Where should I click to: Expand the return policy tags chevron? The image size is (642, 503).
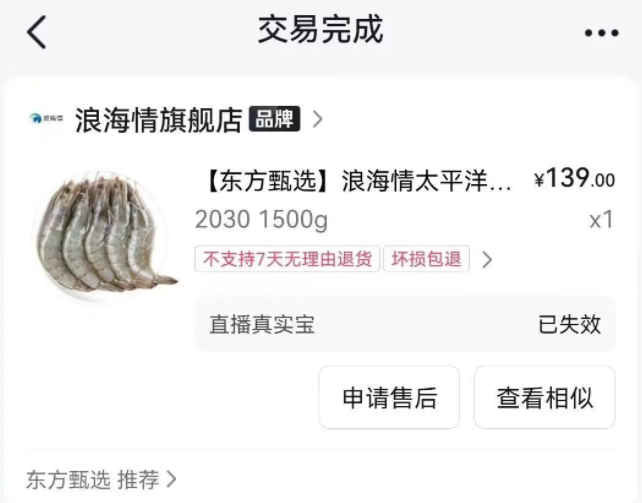pos(487,260)
